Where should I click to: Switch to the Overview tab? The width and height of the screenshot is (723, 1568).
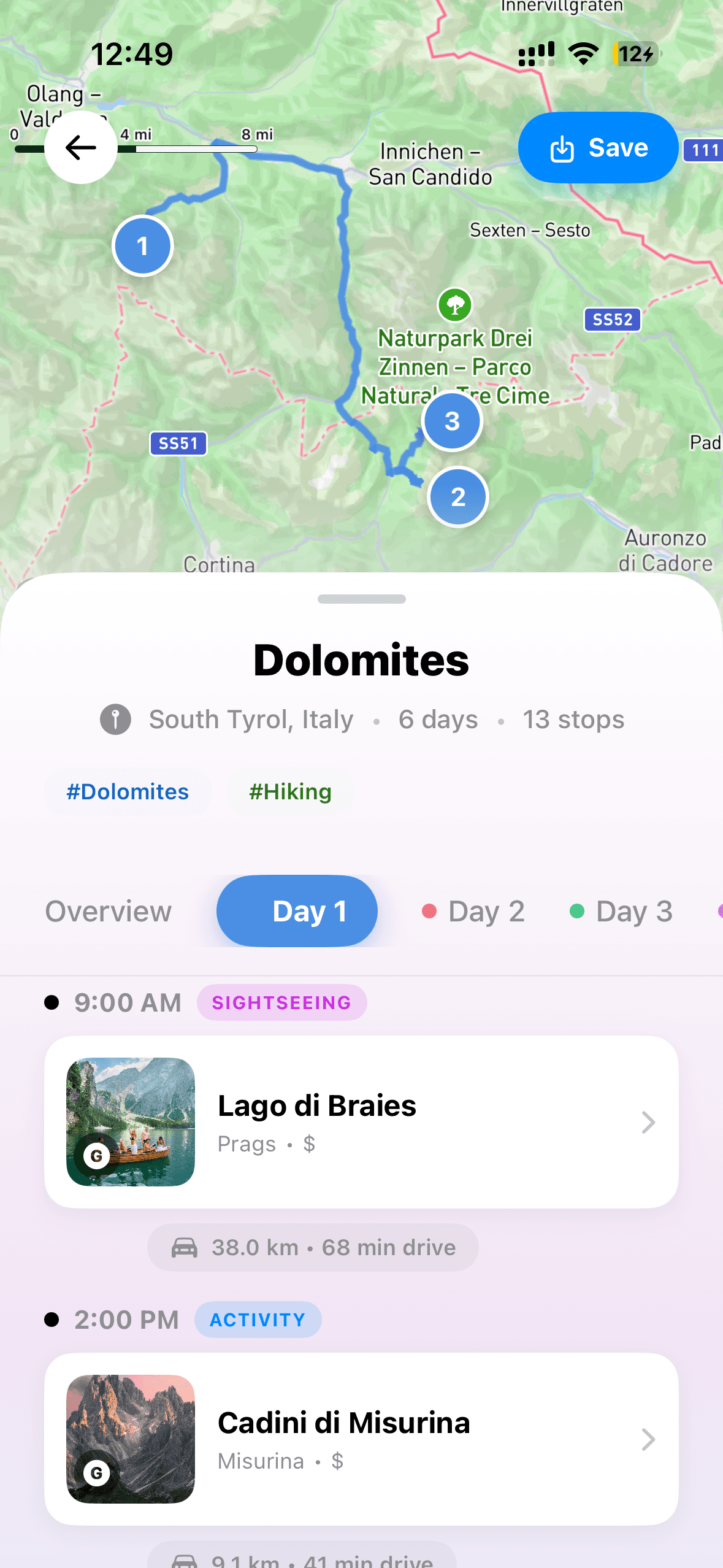[108, 912]
